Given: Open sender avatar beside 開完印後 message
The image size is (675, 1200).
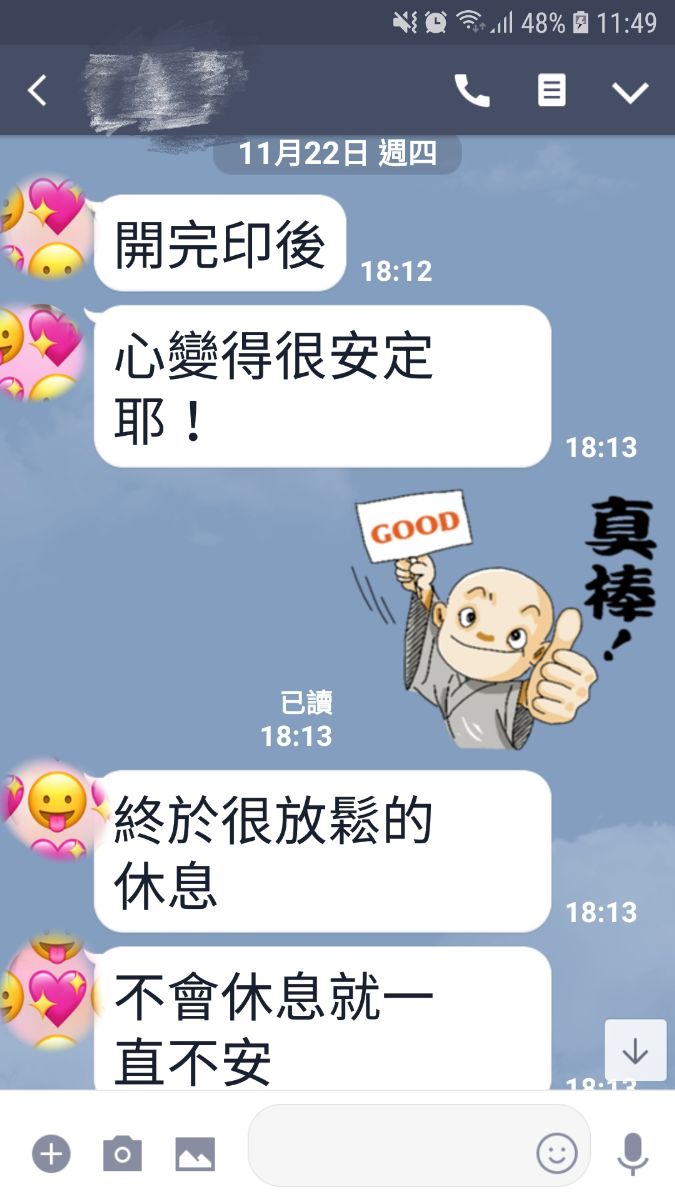Looking at the screenshot, I should point(42,228).
